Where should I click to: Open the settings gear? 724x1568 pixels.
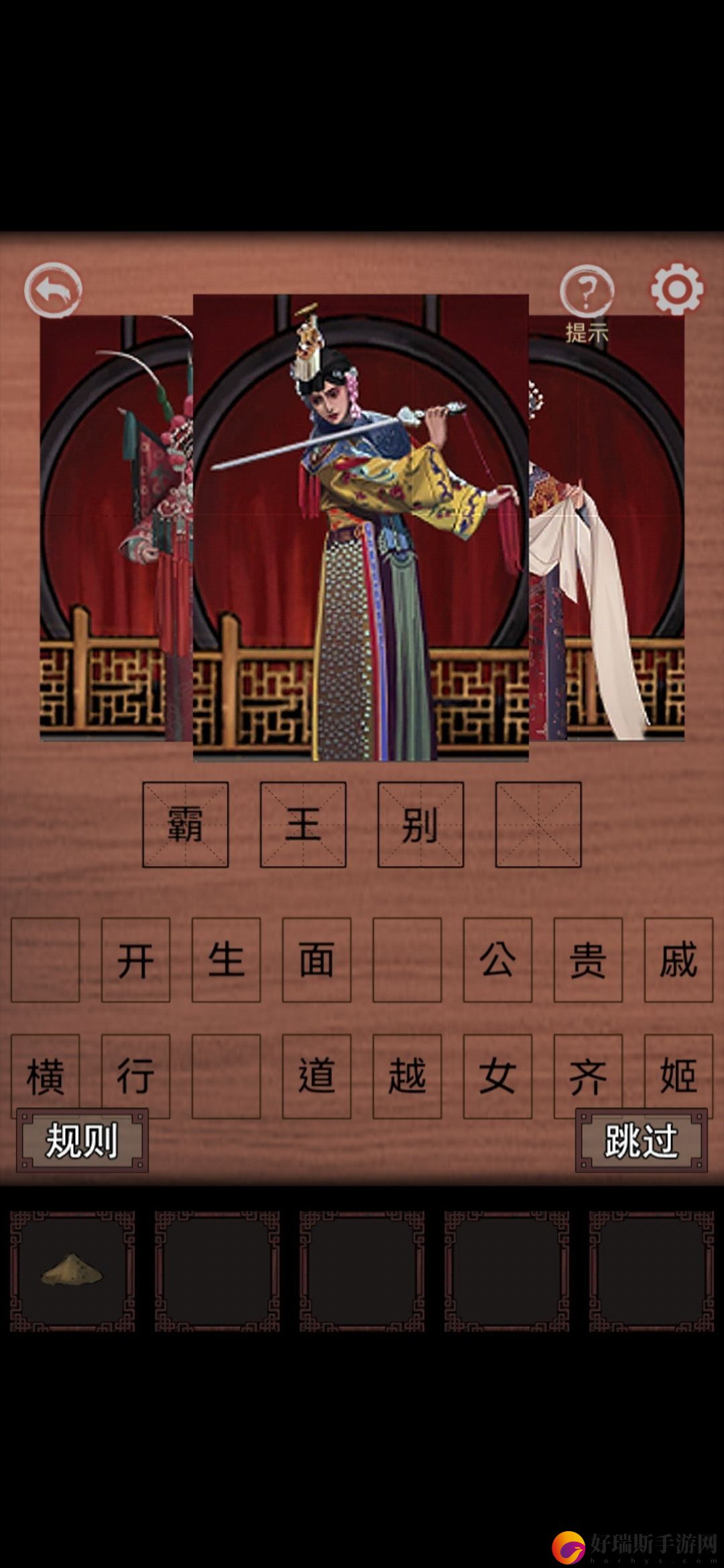pos(676,289)
